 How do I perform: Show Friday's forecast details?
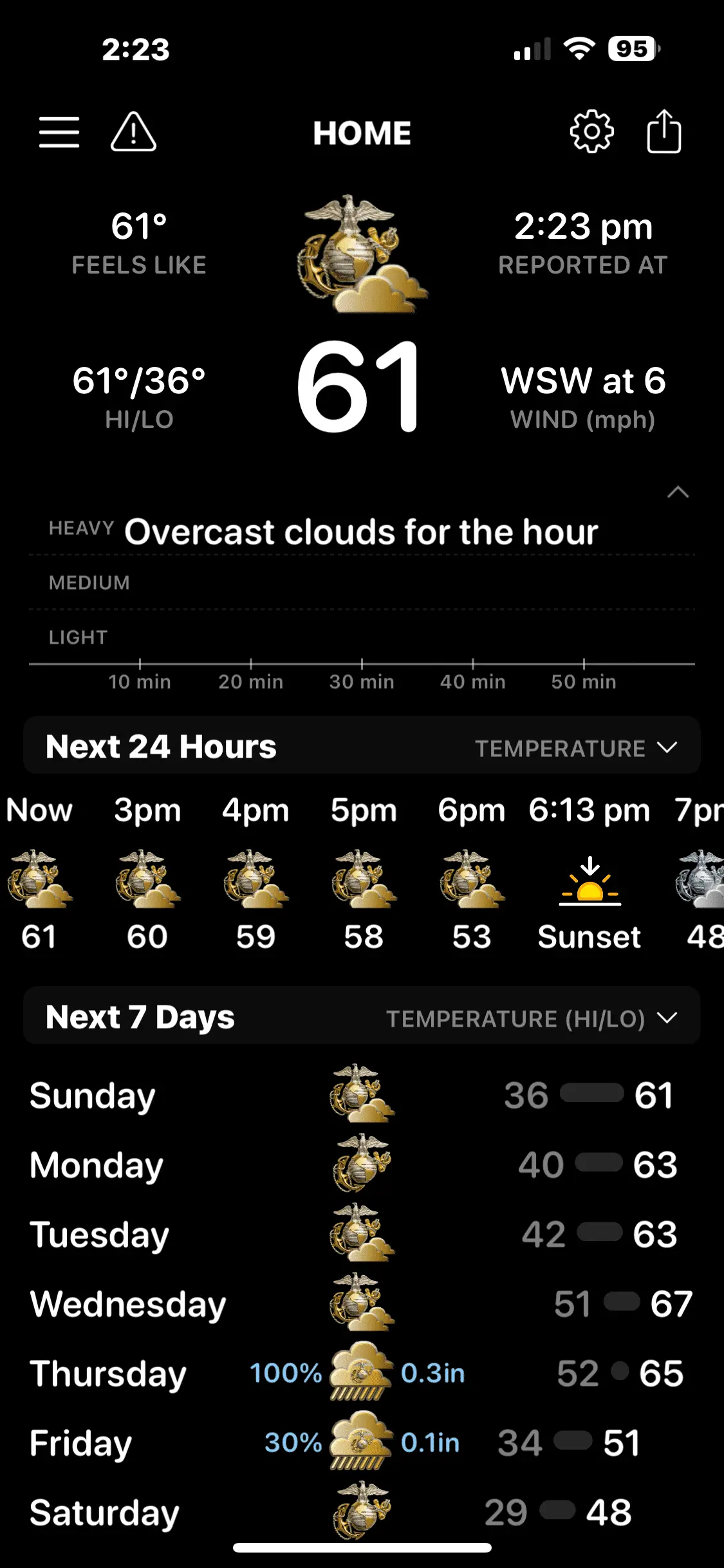(x=362, y=1442)
